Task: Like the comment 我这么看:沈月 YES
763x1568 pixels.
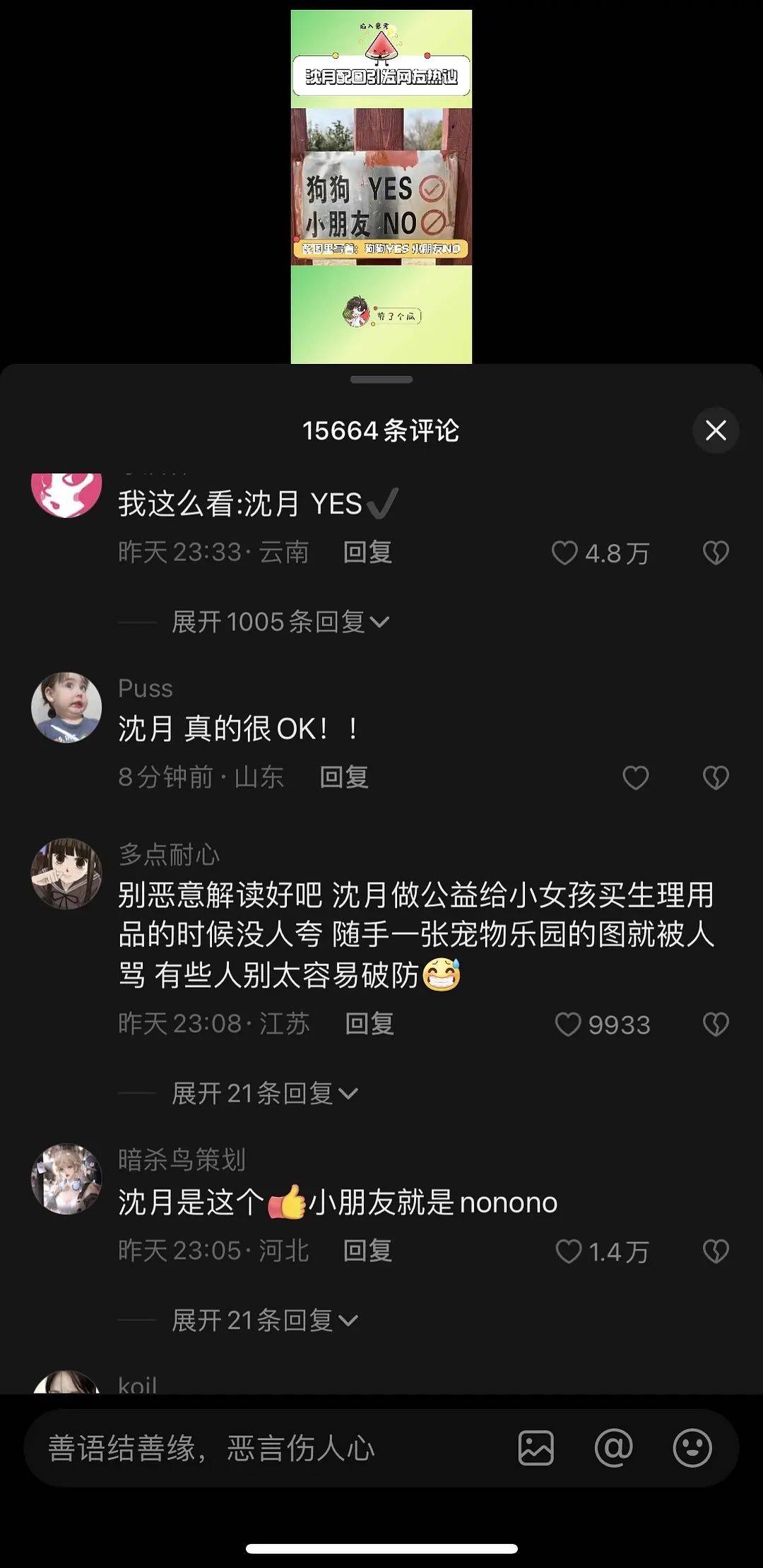Action: (565, 553)
